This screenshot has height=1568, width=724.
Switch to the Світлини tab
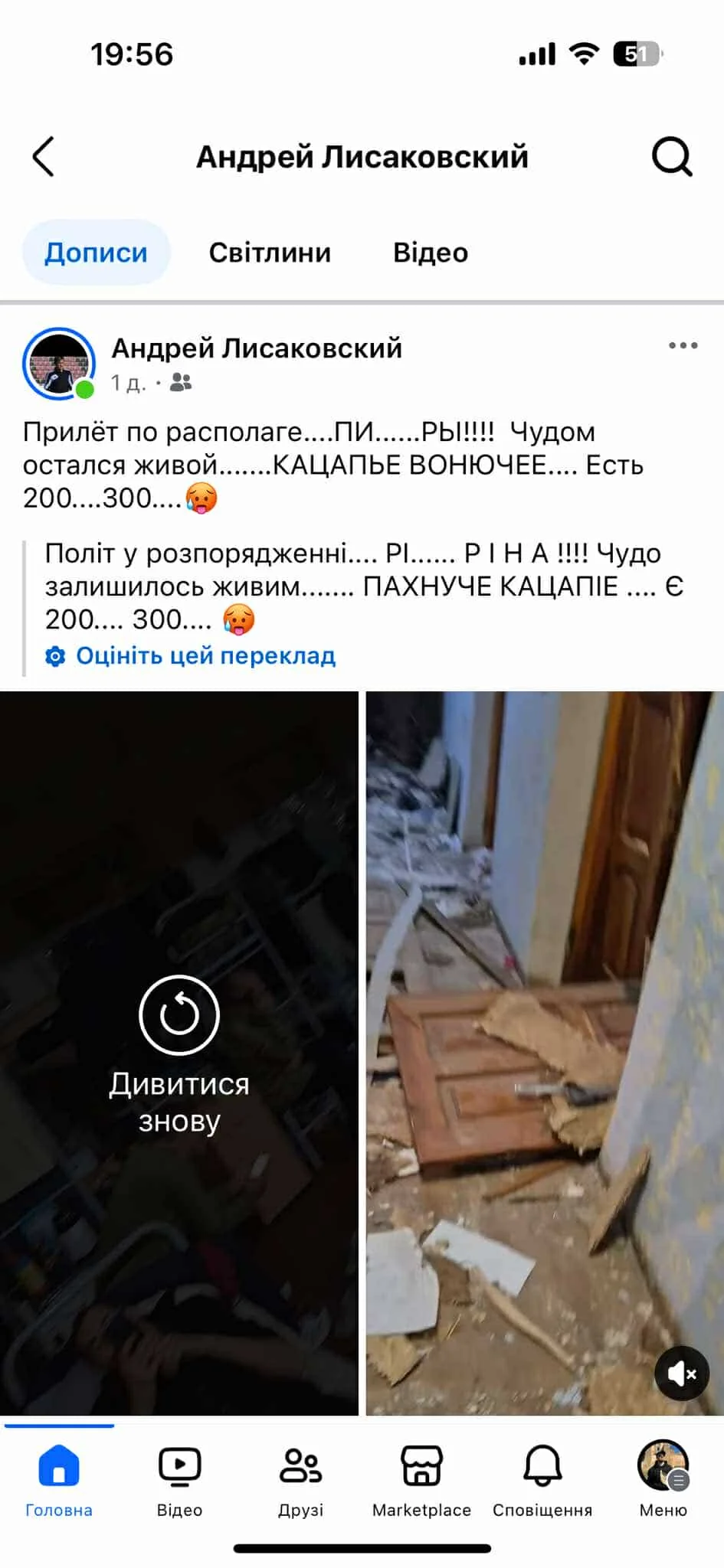270,253
